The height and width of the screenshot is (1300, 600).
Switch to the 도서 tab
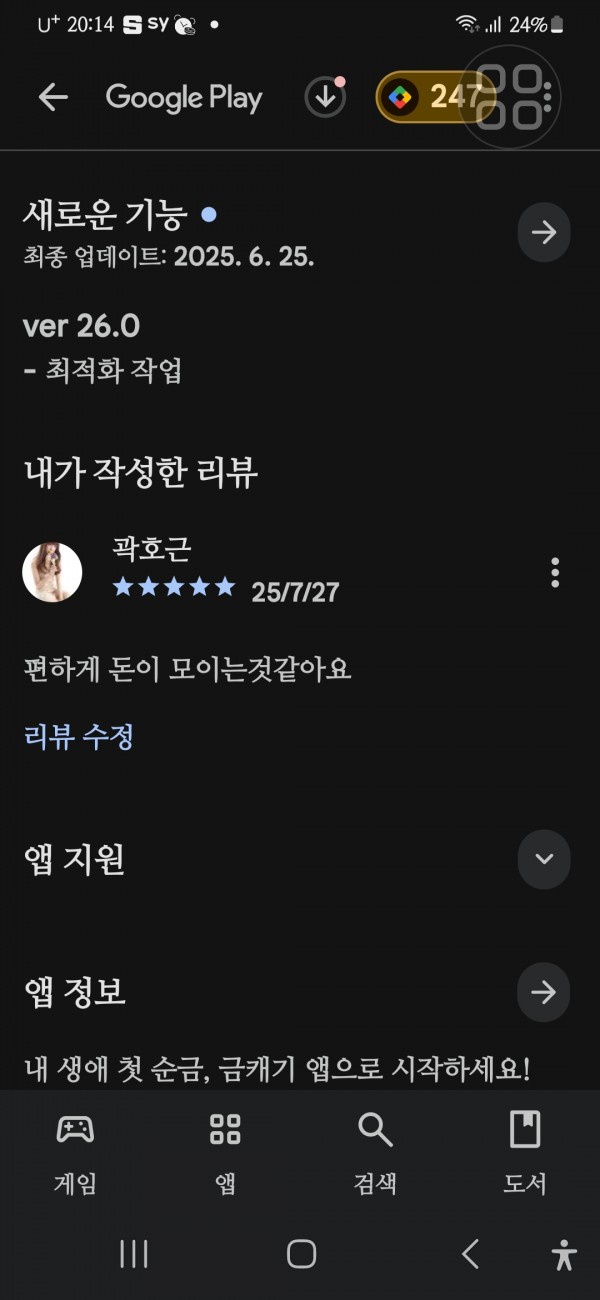tap(525, 1151)
